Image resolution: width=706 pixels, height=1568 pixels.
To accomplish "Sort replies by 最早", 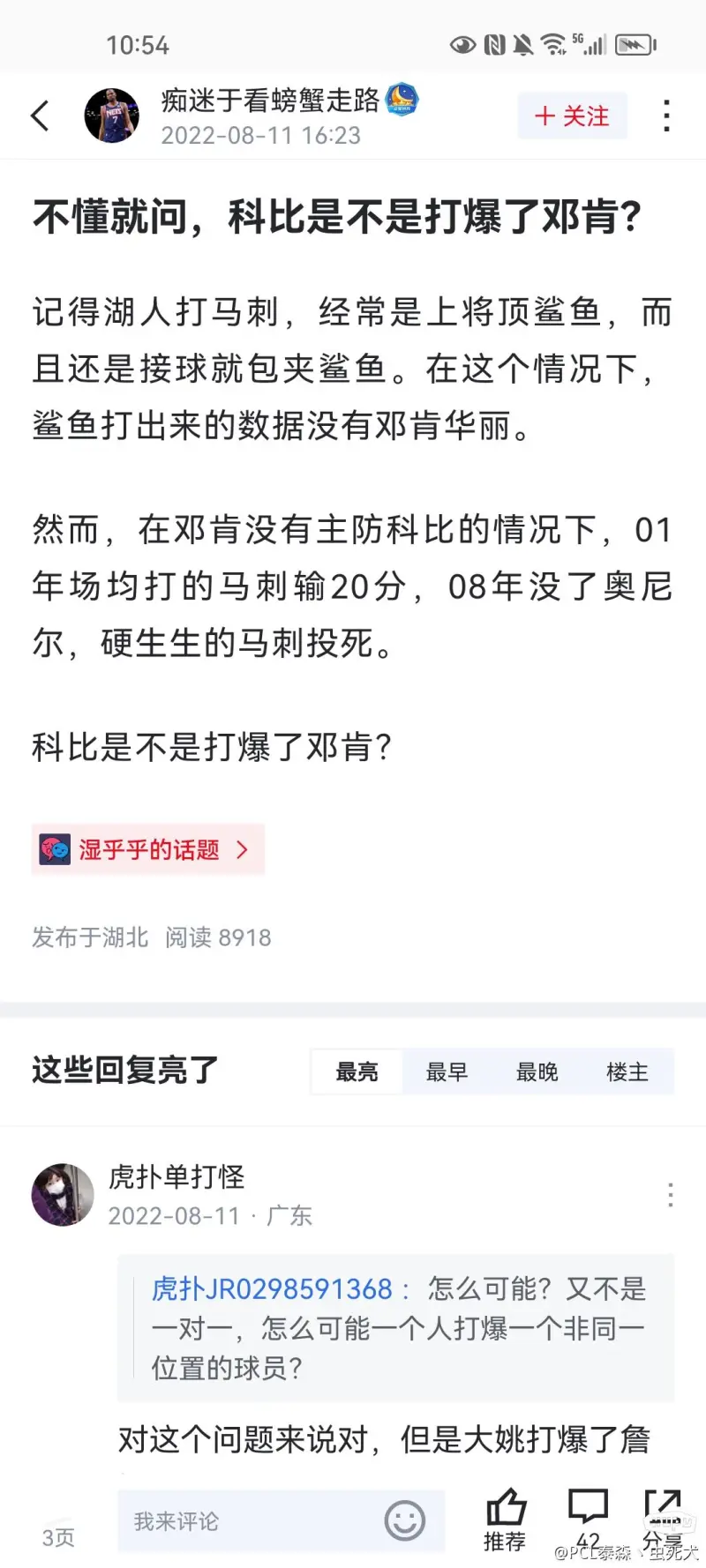I will (447, 1071).
